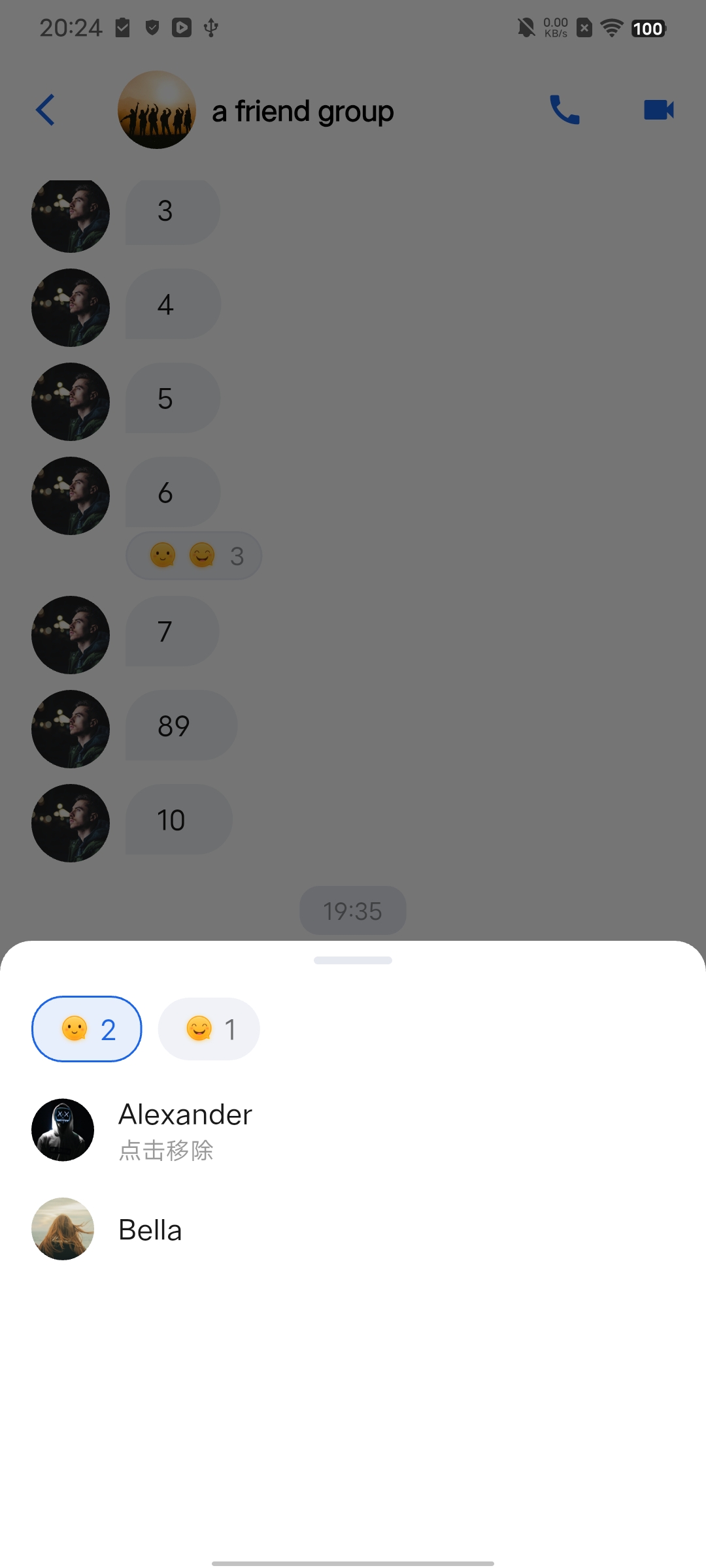This screenshot has width=706, height=1568.
Task: Select the smiley reaction tab with 2
Action: pos(87,1029)
